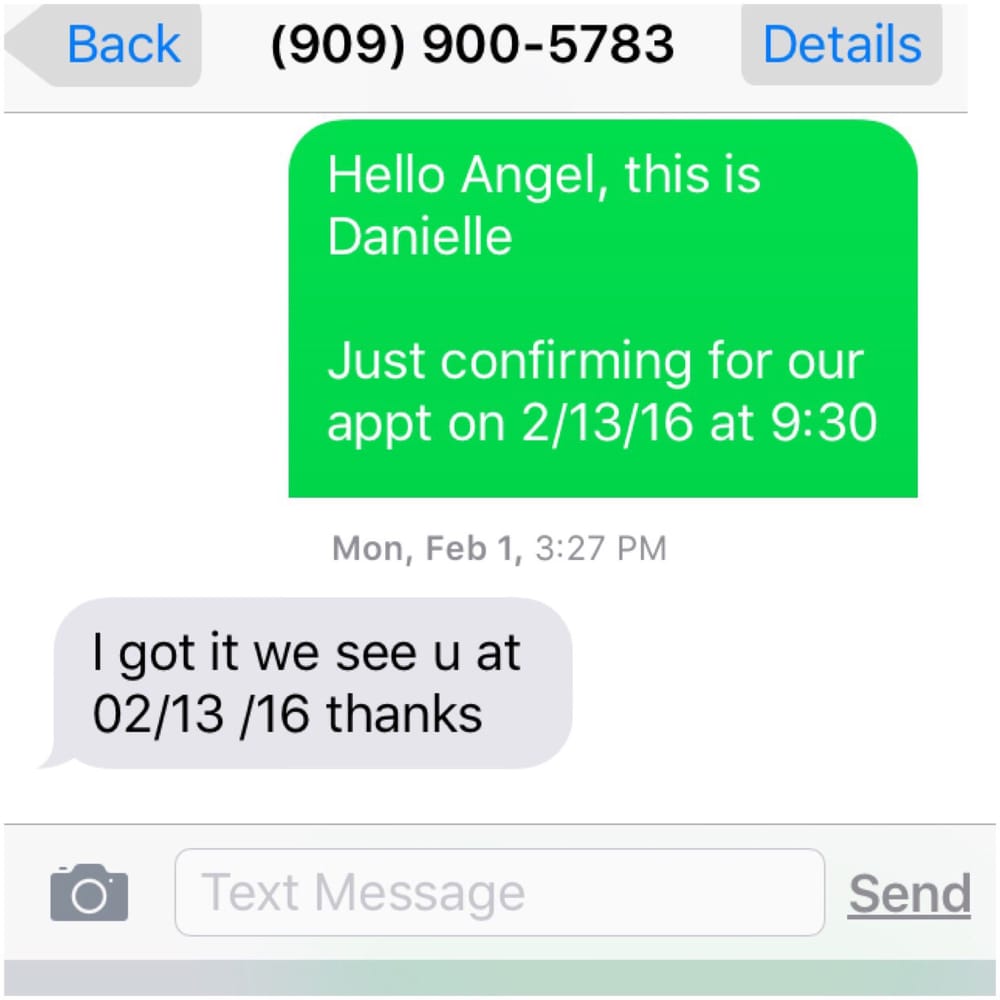This screenshot has height=1000, width=1000.
Task: Focus the Text Message field
Action: 499,892
